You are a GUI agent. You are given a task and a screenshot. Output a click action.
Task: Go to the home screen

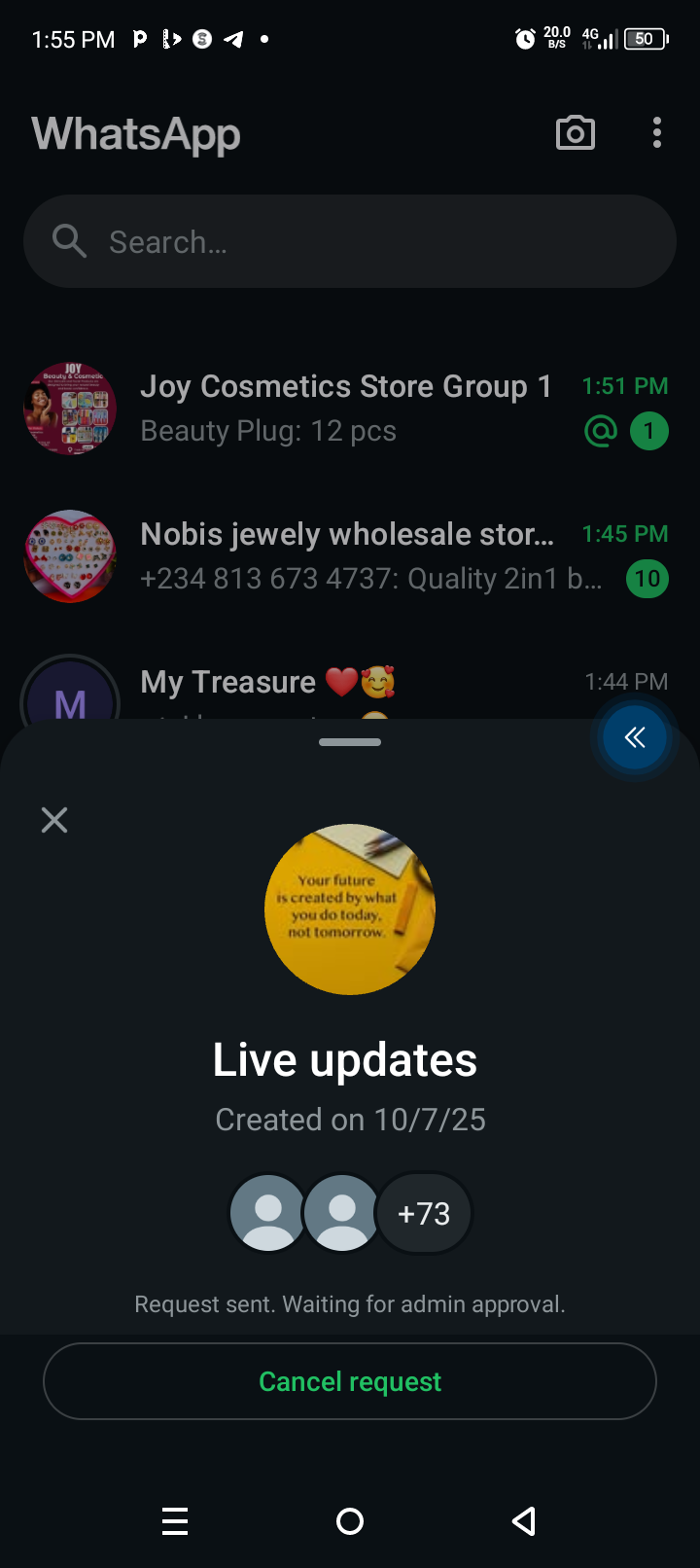[x=350, y=1521]
